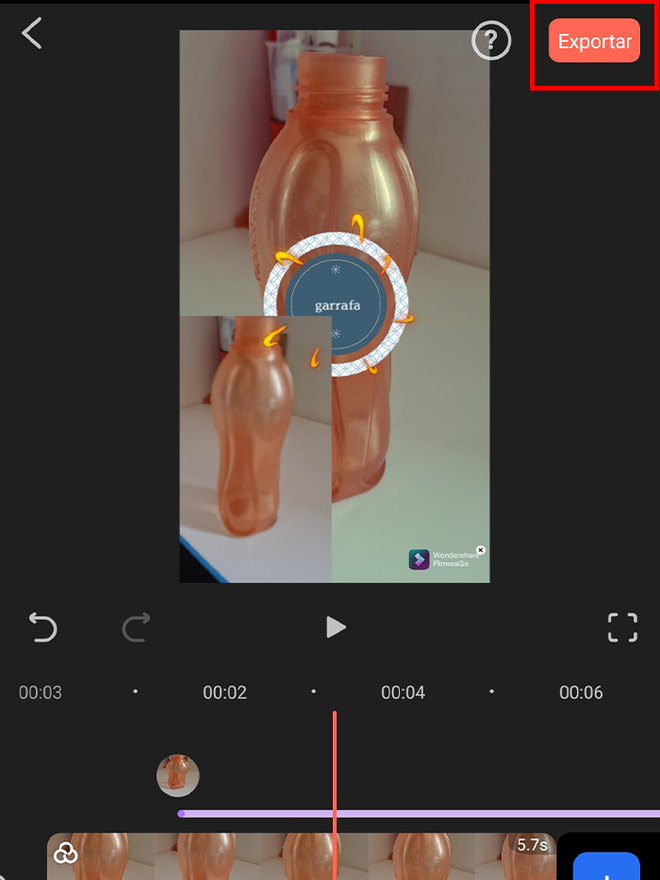The width and height of the screenshot is (660, 880).
Task: Redo the last edit
Action: pyautogui.click(x=135, y=628)
